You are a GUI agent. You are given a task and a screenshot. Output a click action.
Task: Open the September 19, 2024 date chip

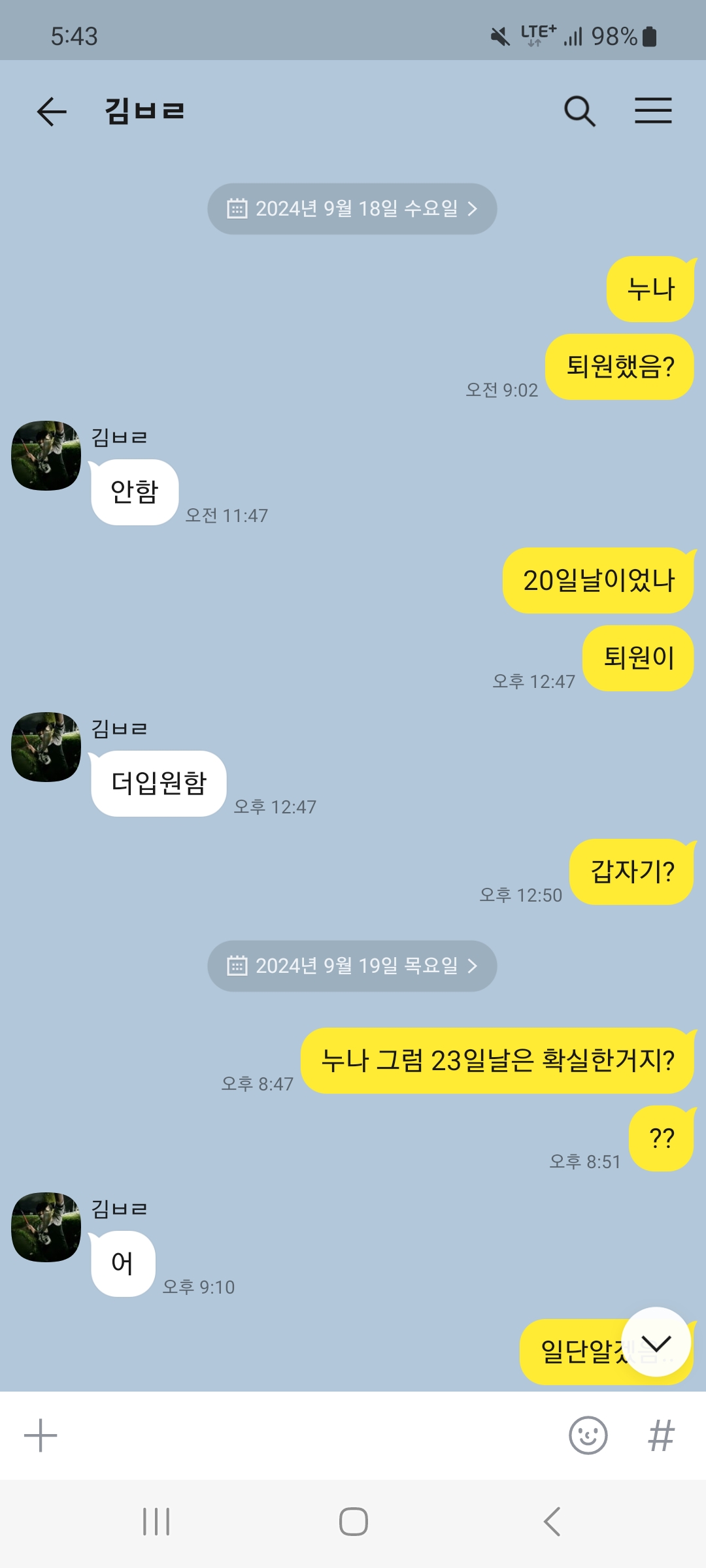coord(352,966)
